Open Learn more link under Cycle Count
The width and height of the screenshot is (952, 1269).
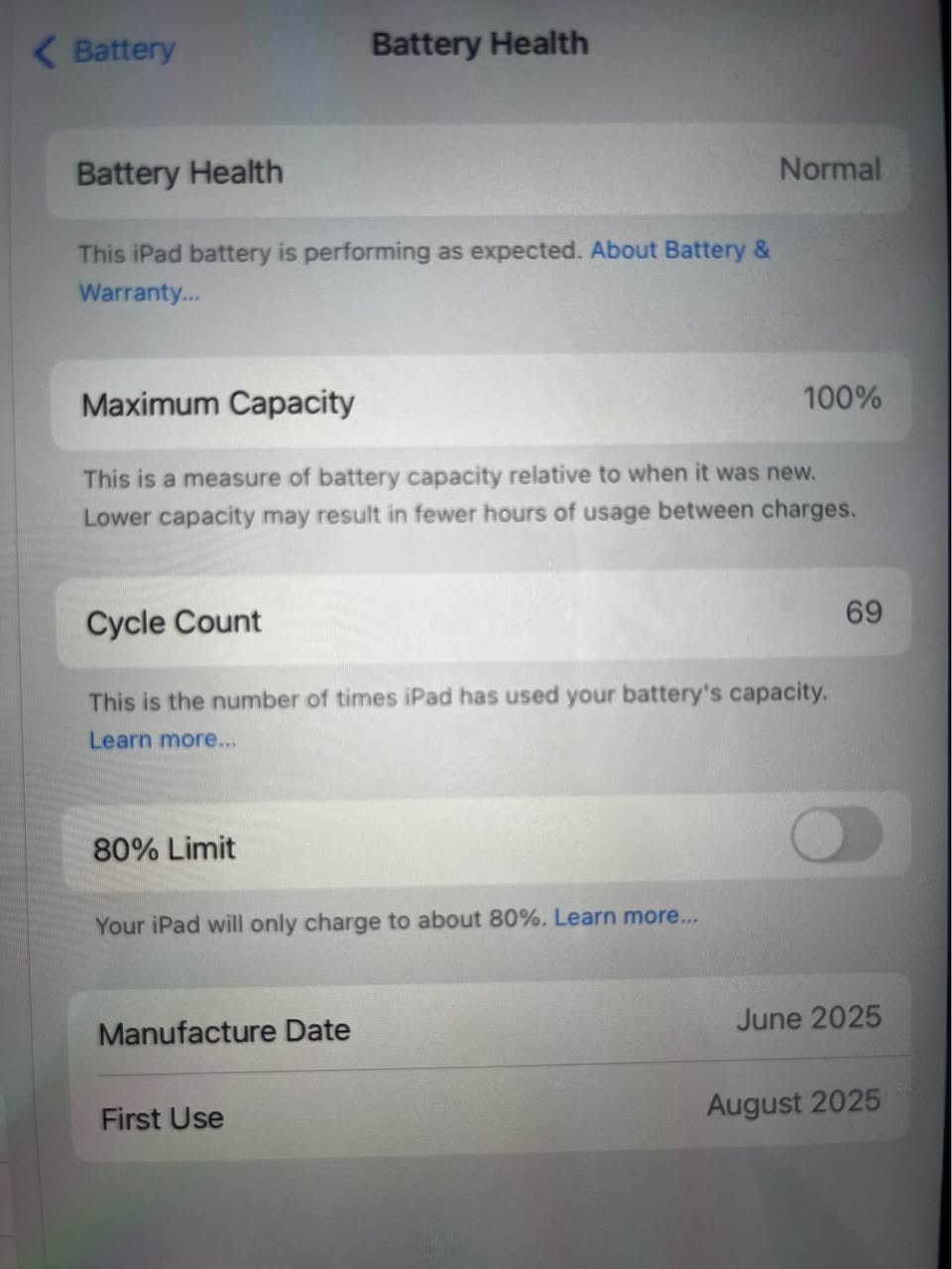pyautogui.click(x=163, y=740)
